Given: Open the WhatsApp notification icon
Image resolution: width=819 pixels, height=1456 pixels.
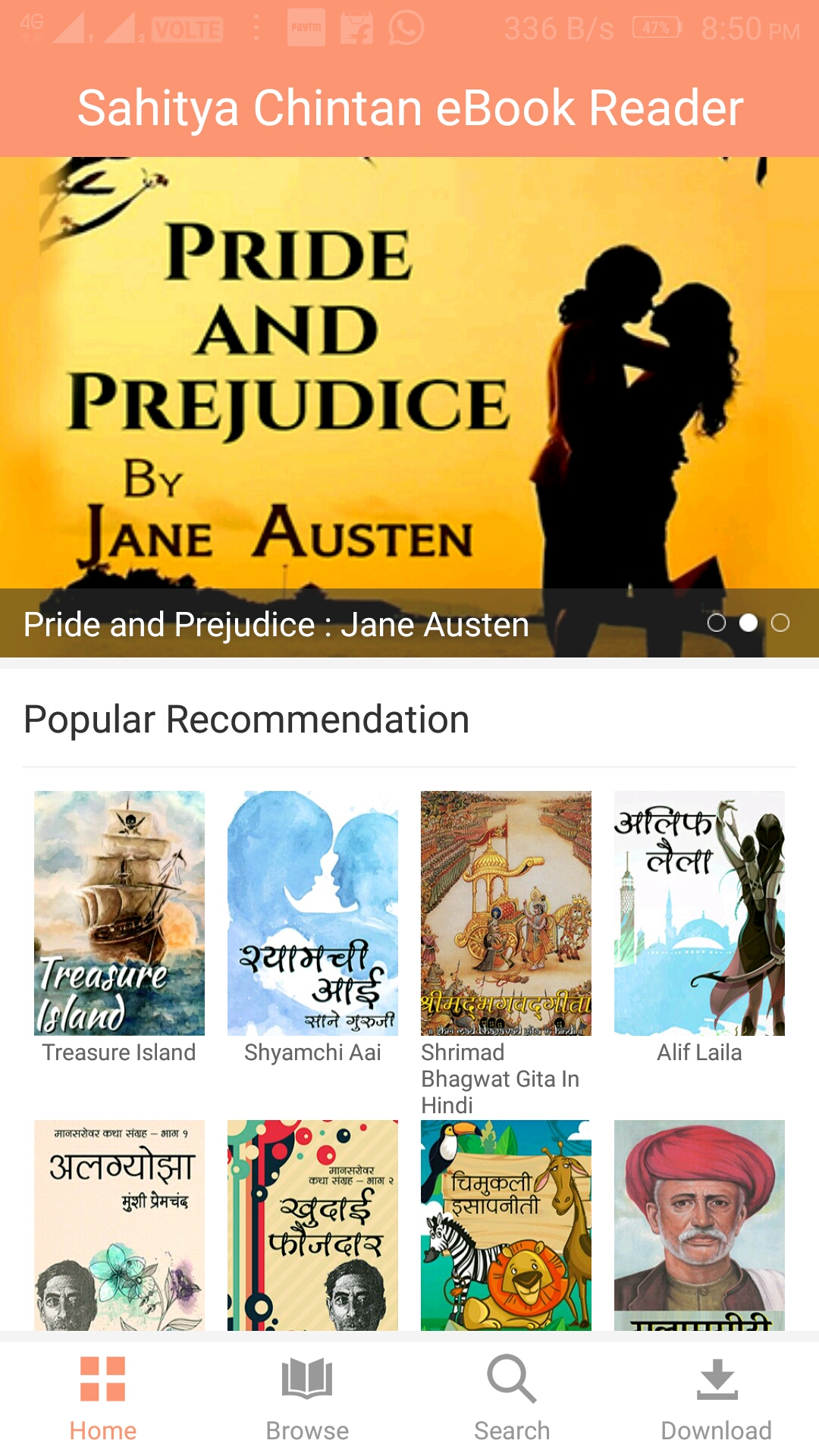Looking at the screenshot, I should tap(406, 29).
